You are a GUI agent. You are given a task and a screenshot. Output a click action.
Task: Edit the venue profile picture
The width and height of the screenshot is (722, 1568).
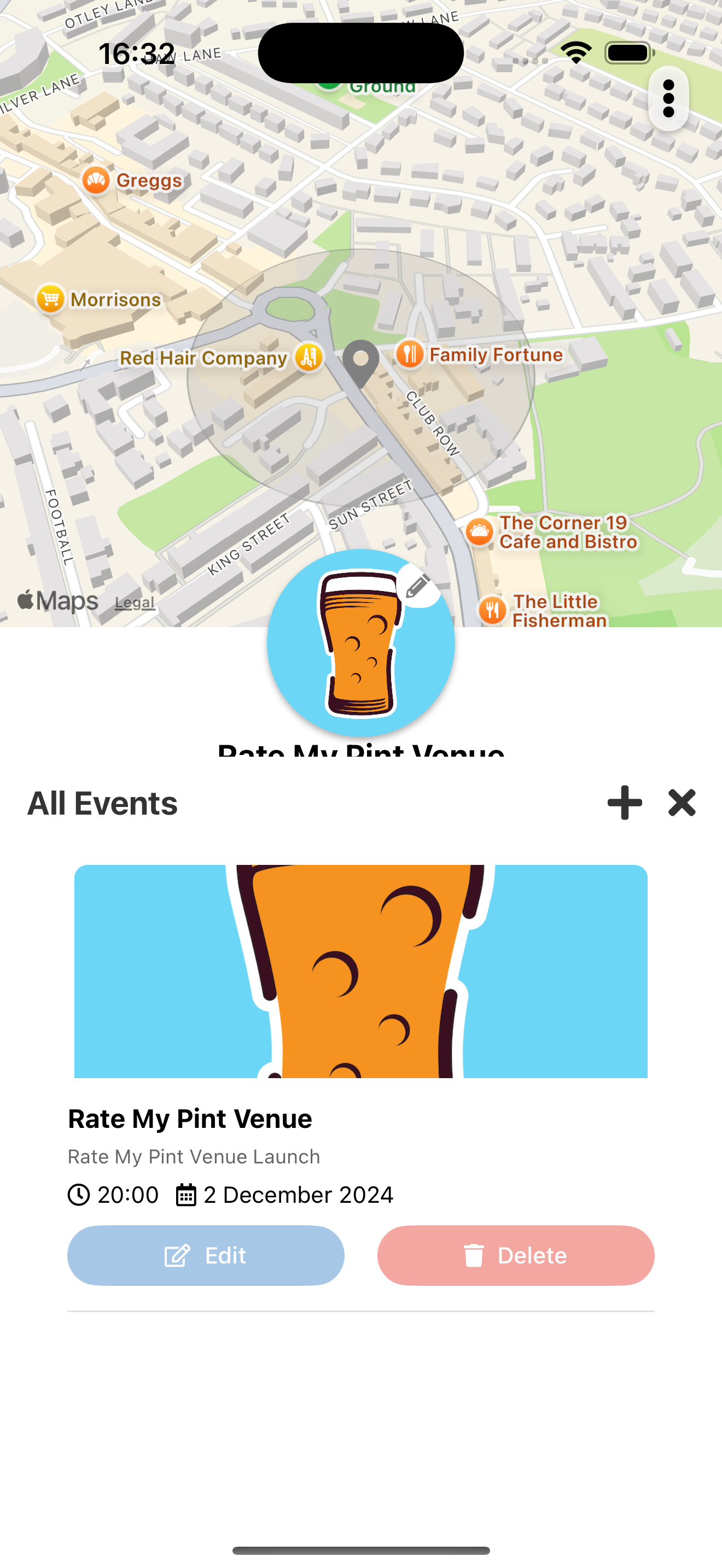pyautogui.click(x=418, y=586)
